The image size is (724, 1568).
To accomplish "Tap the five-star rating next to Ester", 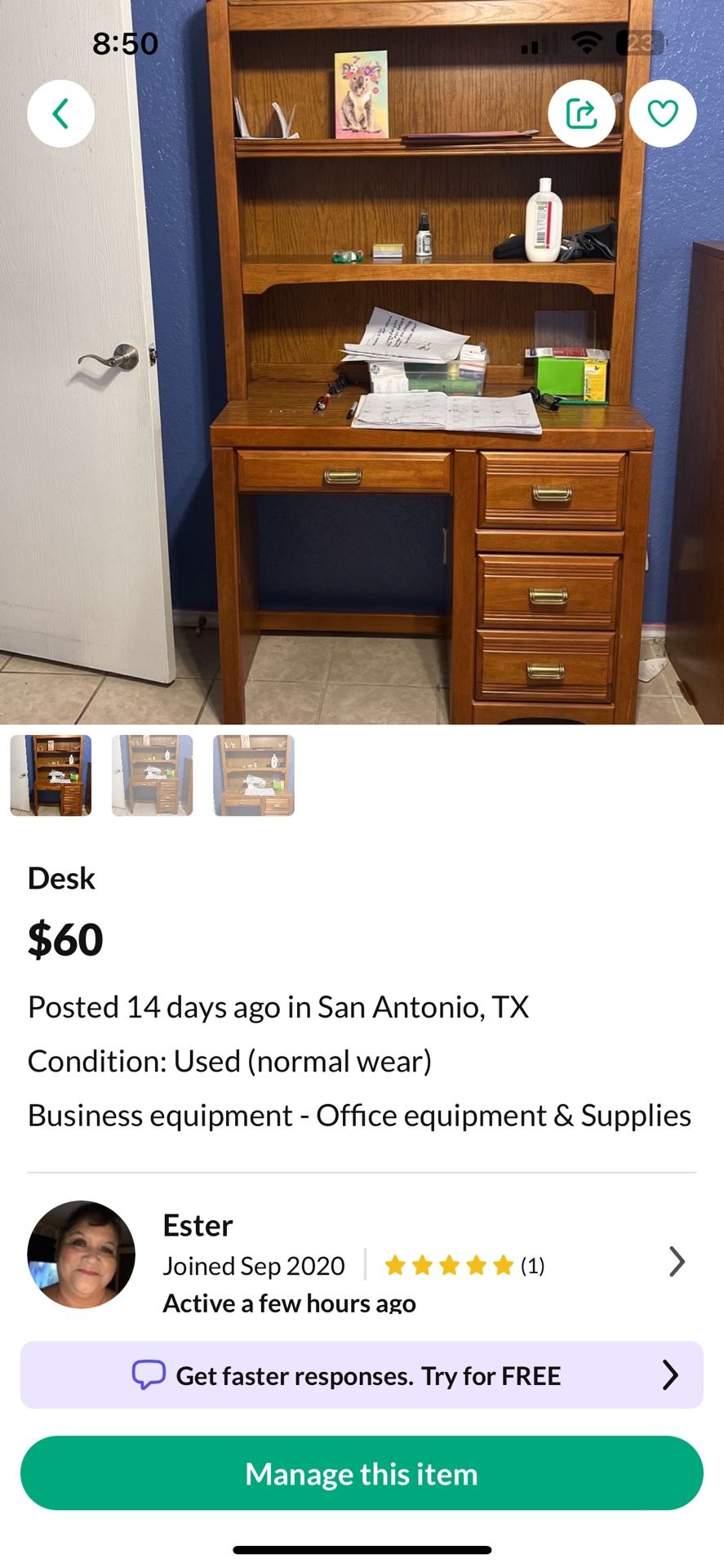I will pos(447,1265).
